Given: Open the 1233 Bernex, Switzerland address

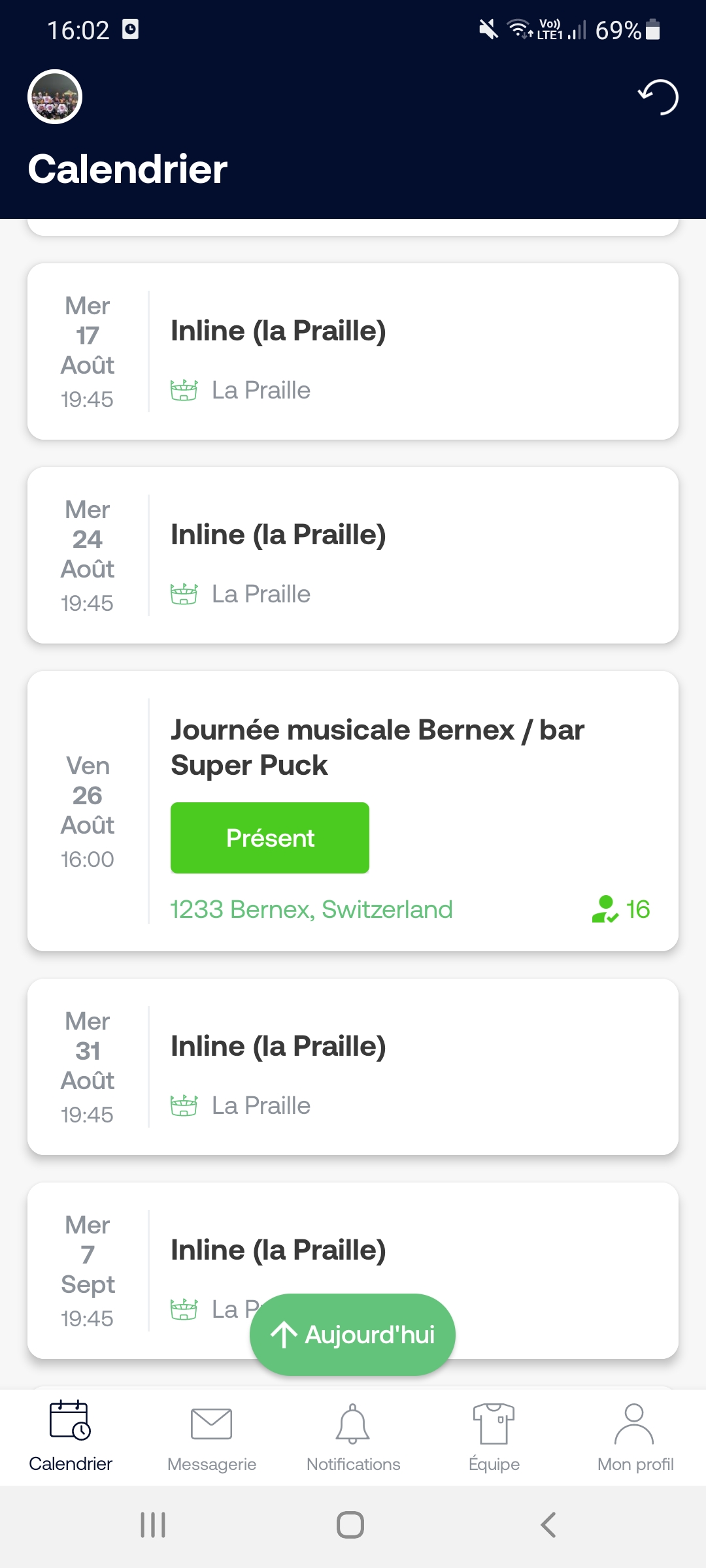Looking at the screenshot, I should point(312,909).
